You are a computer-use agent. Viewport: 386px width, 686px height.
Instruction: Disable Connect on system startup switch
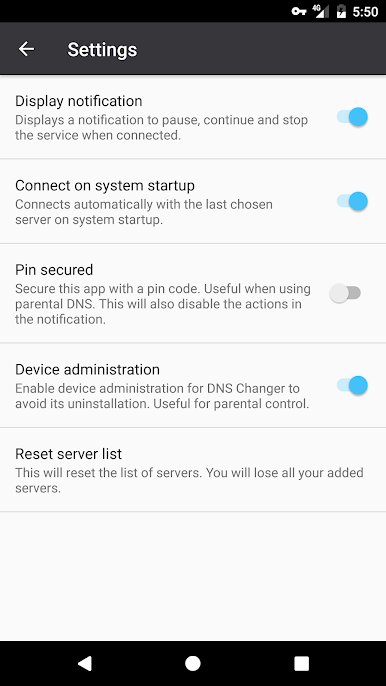[x=352, y=202]
